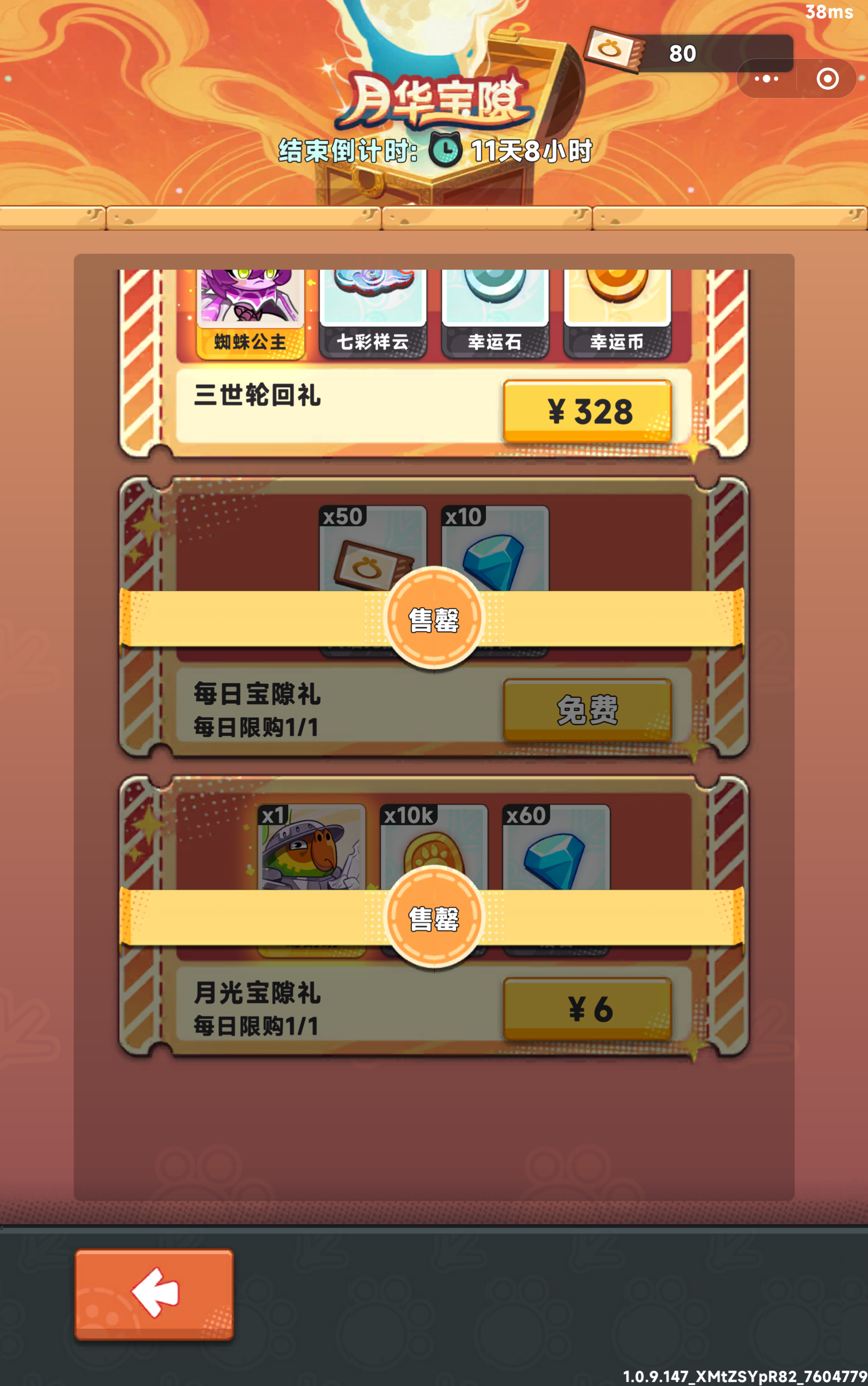Screen dimensions: 868x1386
Task: Purchase 三世轮回礼 for ¥328
Action: 587,411
